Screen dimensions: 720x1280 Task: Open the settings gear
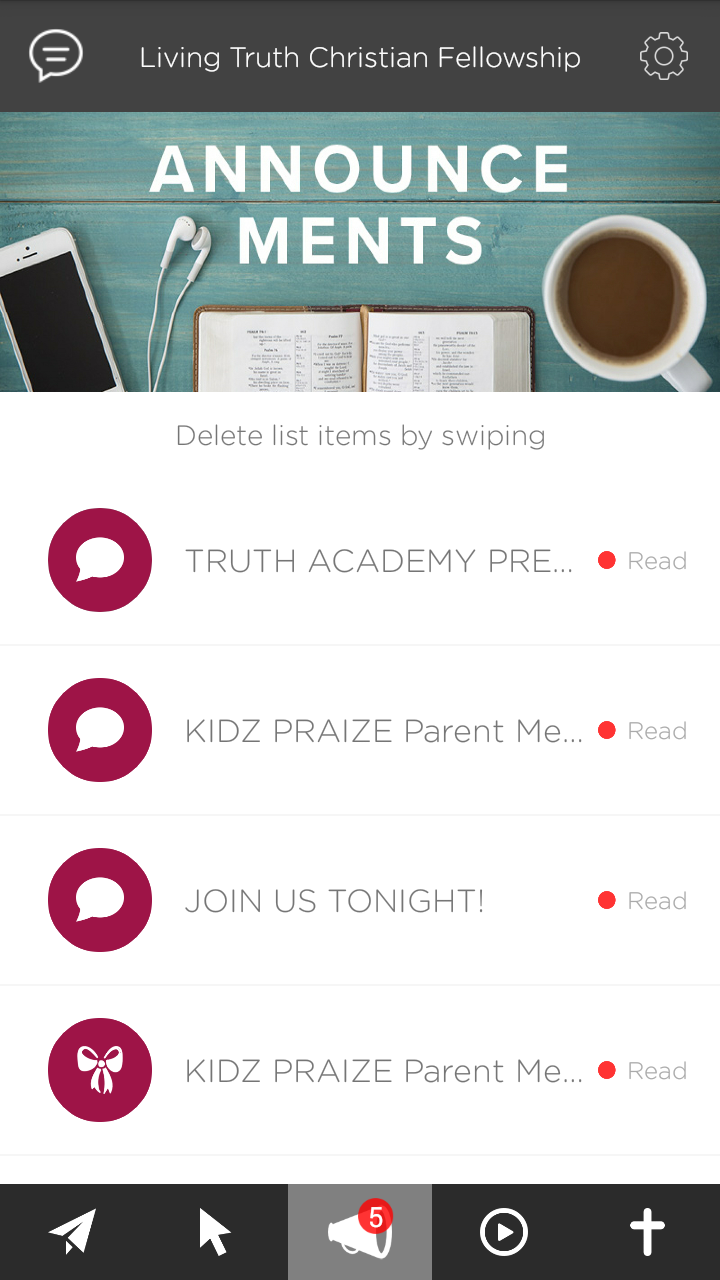663,56
